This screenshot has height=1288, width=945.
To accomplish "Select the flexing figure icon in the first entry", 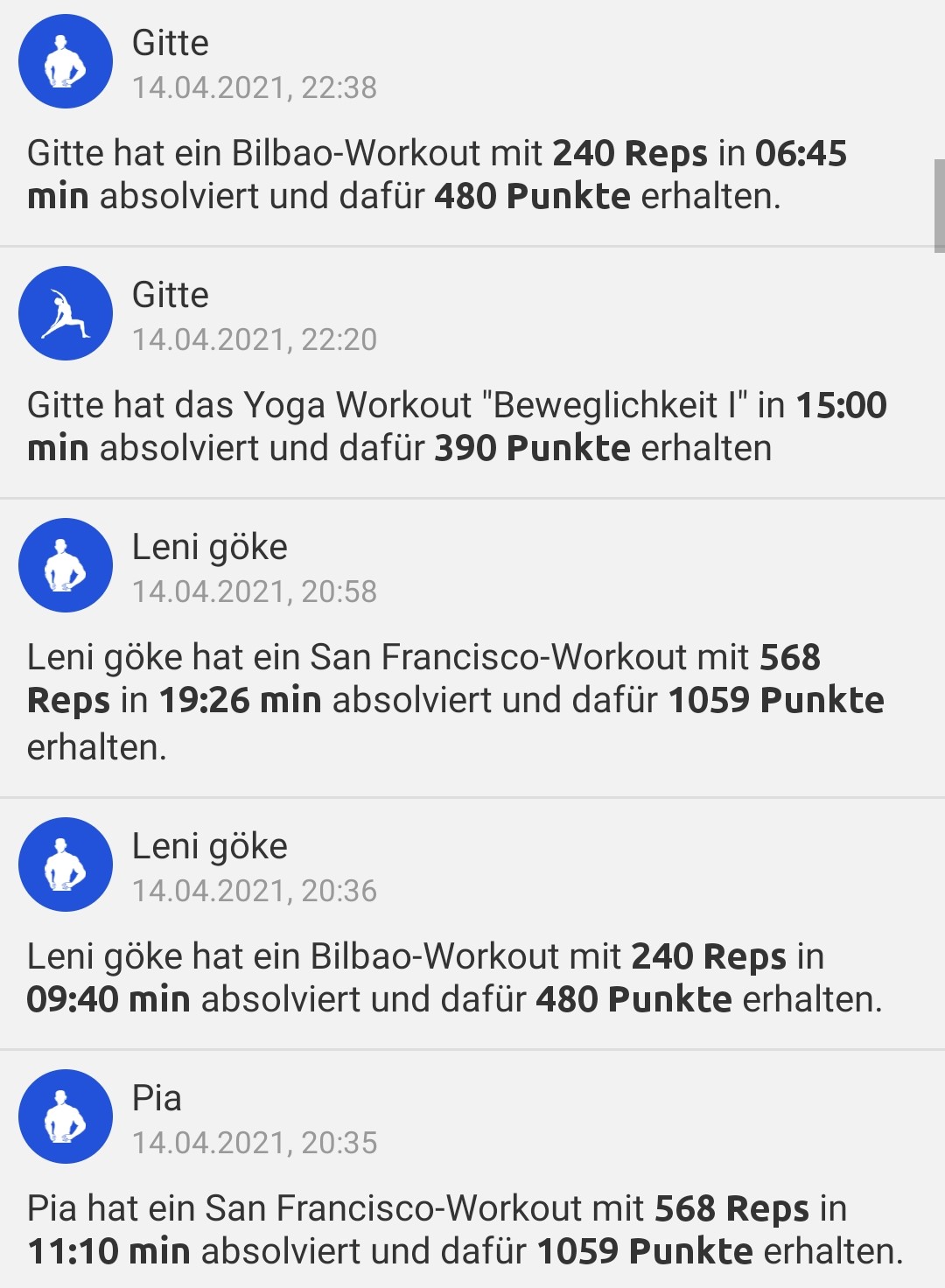I will click(x=65, y=61).
